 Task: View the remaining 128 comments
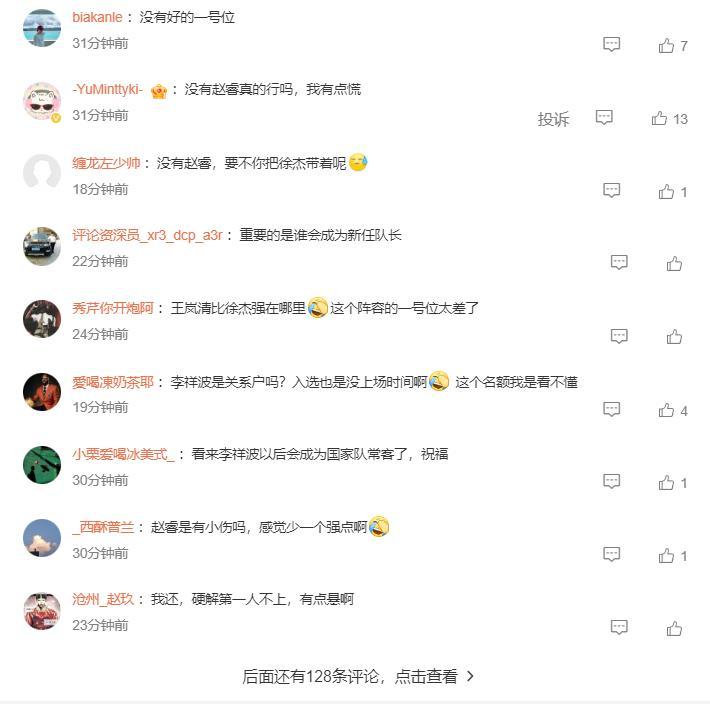(358, 677)
